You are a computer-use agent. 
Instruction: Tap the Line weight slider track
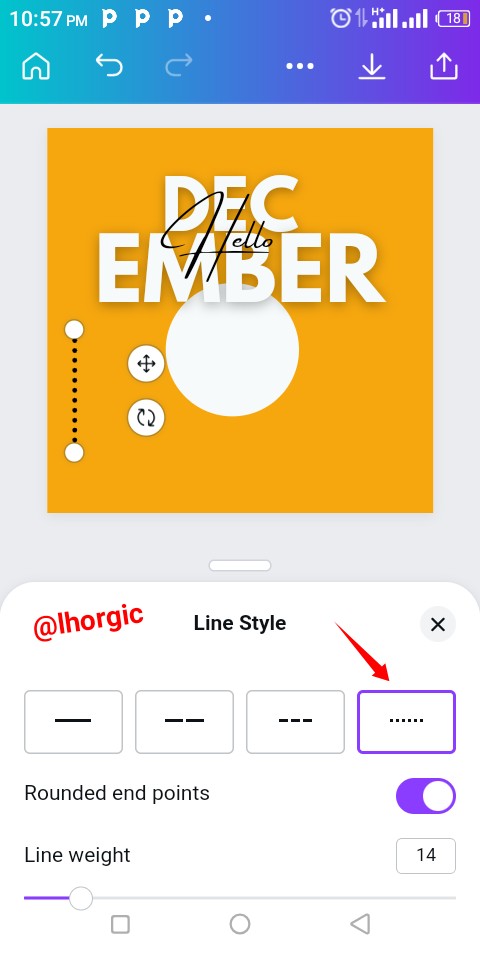[x=240, y=898]
